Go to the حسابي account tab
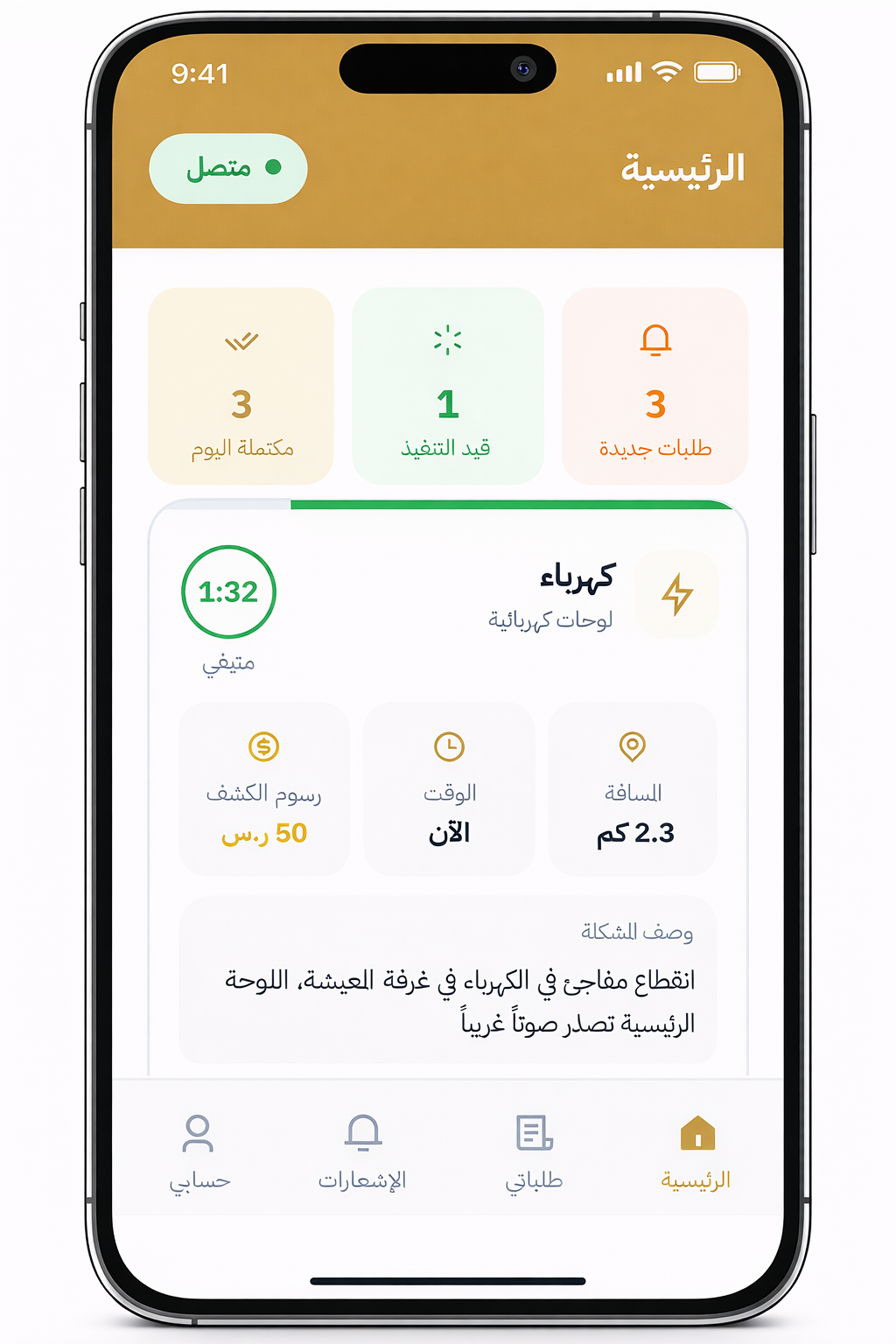The width and height of the screenshot is (896, 1344). click(199, 1151)
